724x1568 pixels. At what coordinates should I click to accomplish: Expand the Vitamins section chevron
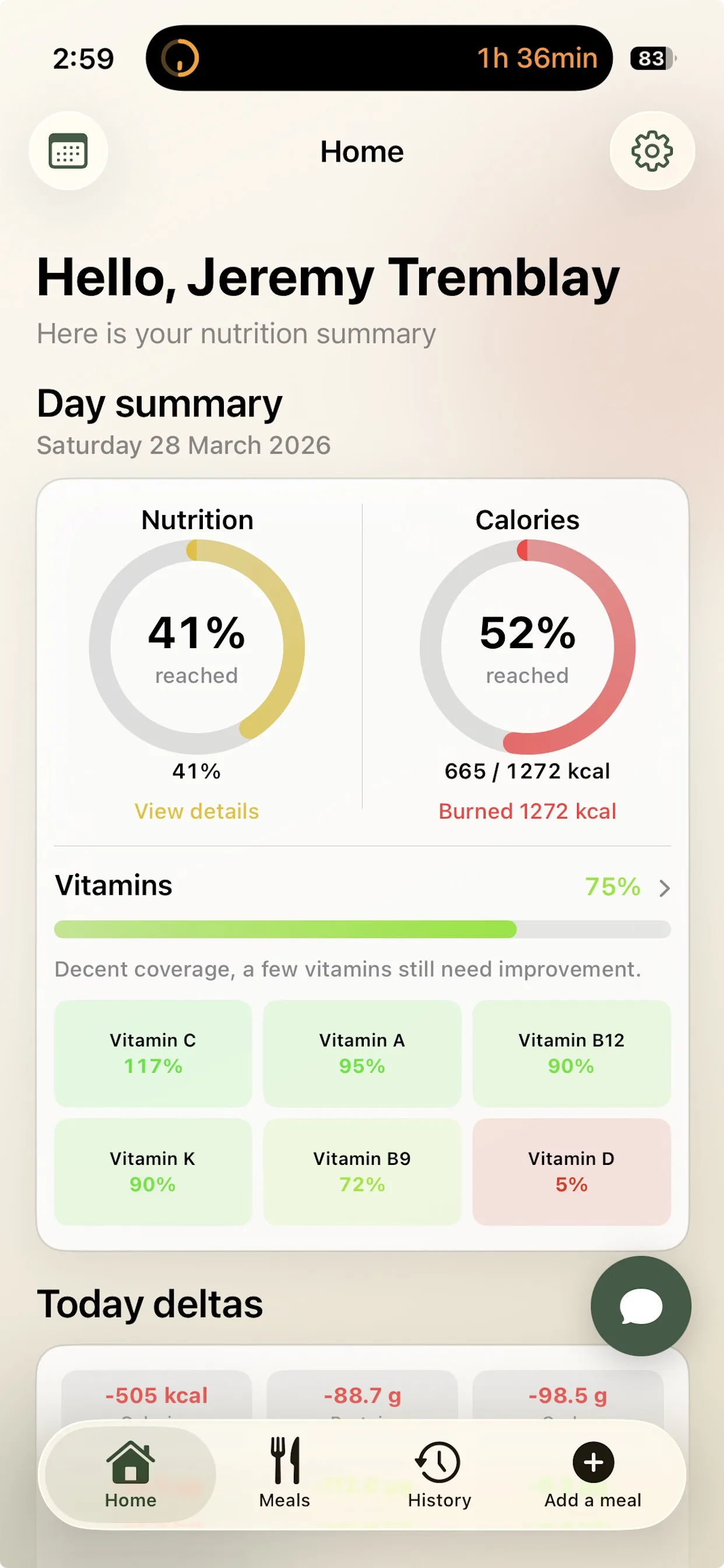664,888
